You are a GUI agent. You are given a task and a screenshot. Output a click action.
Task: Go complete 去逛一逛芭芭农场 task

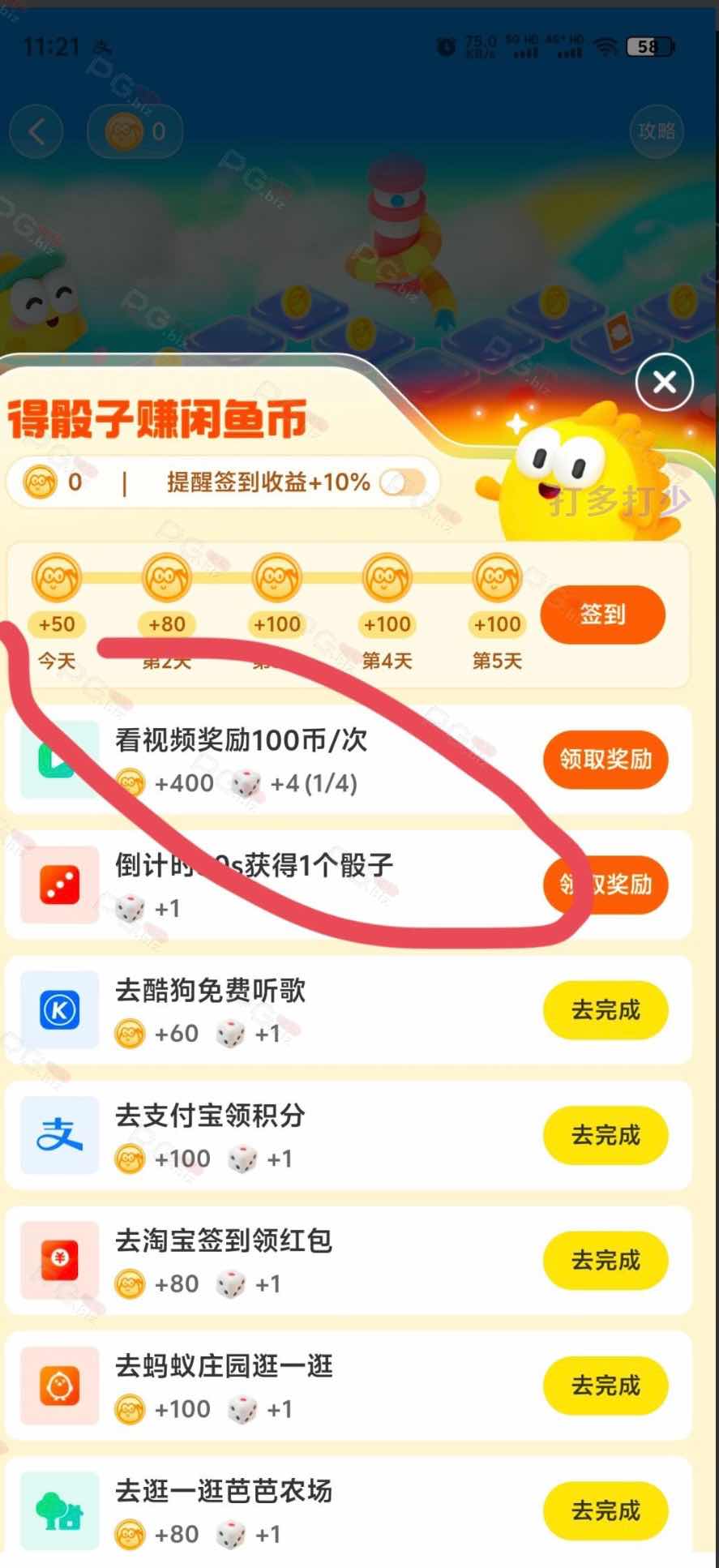pos(605,1510)
